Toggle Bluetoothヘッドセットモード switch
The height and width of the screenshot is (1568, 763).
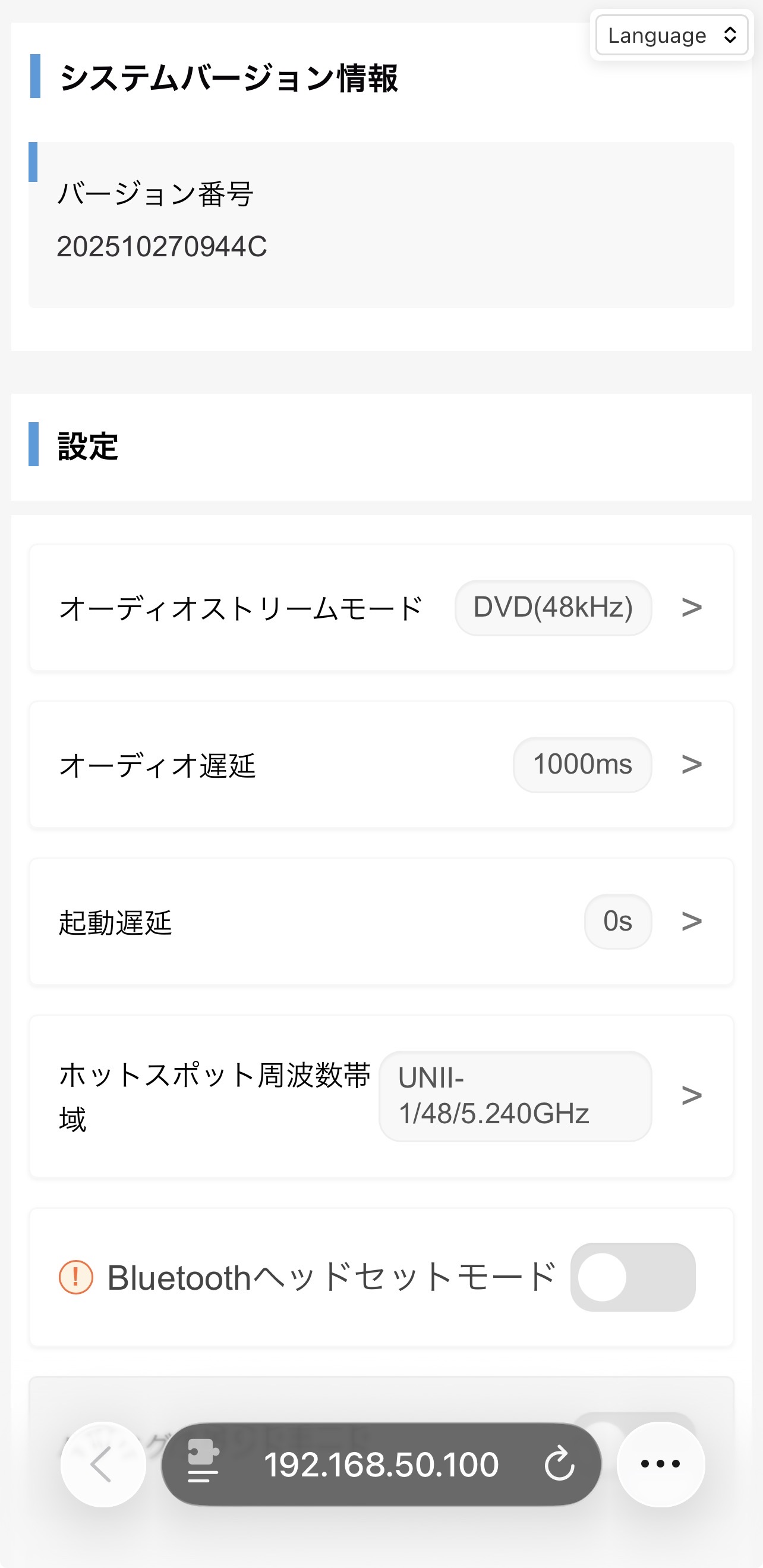pyautogui.click(x=632, y=1277)
